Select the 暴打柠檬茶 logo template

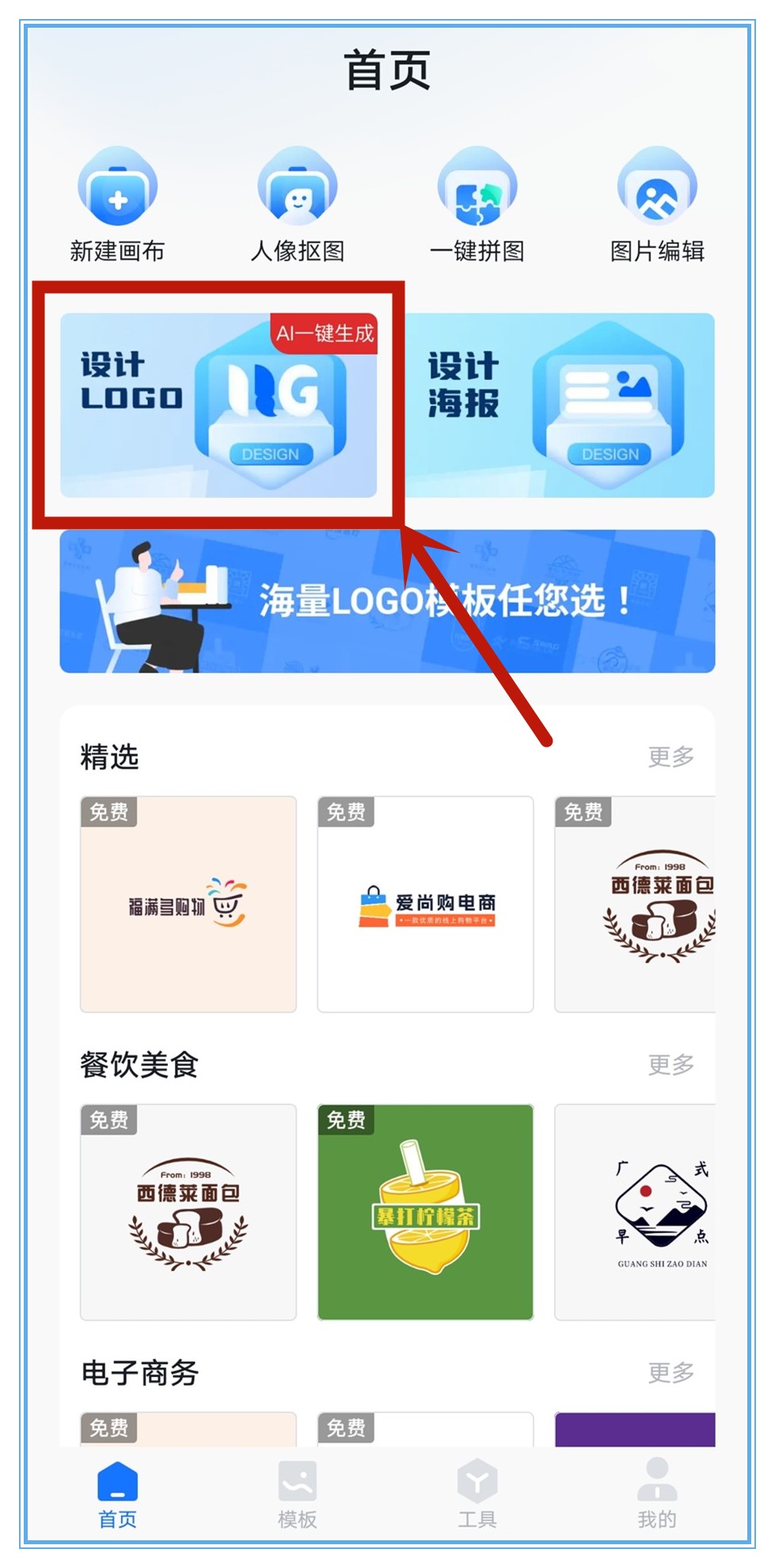click(425, 1212)
